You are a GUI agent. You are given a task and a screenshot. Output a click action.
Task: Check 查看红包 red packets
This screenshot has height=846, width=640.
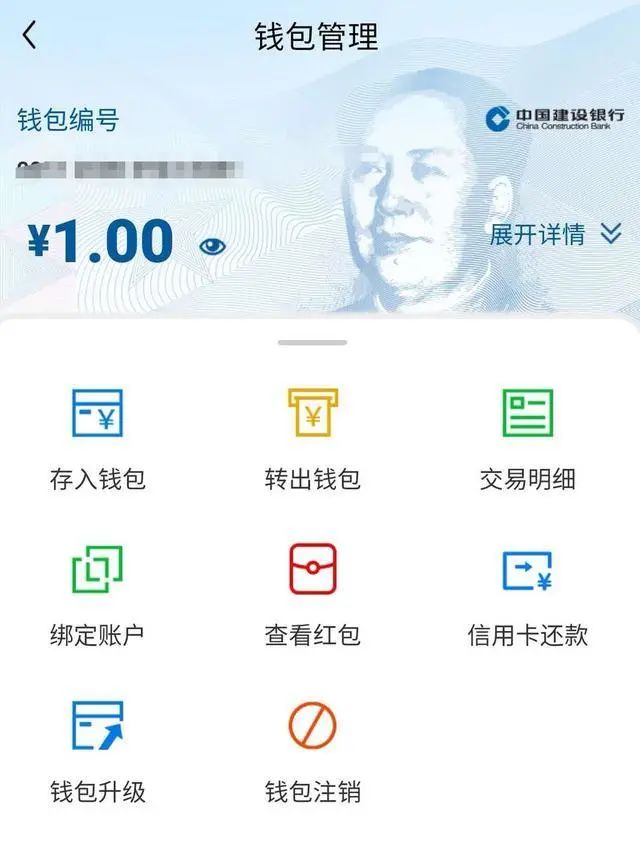point(312,594)
